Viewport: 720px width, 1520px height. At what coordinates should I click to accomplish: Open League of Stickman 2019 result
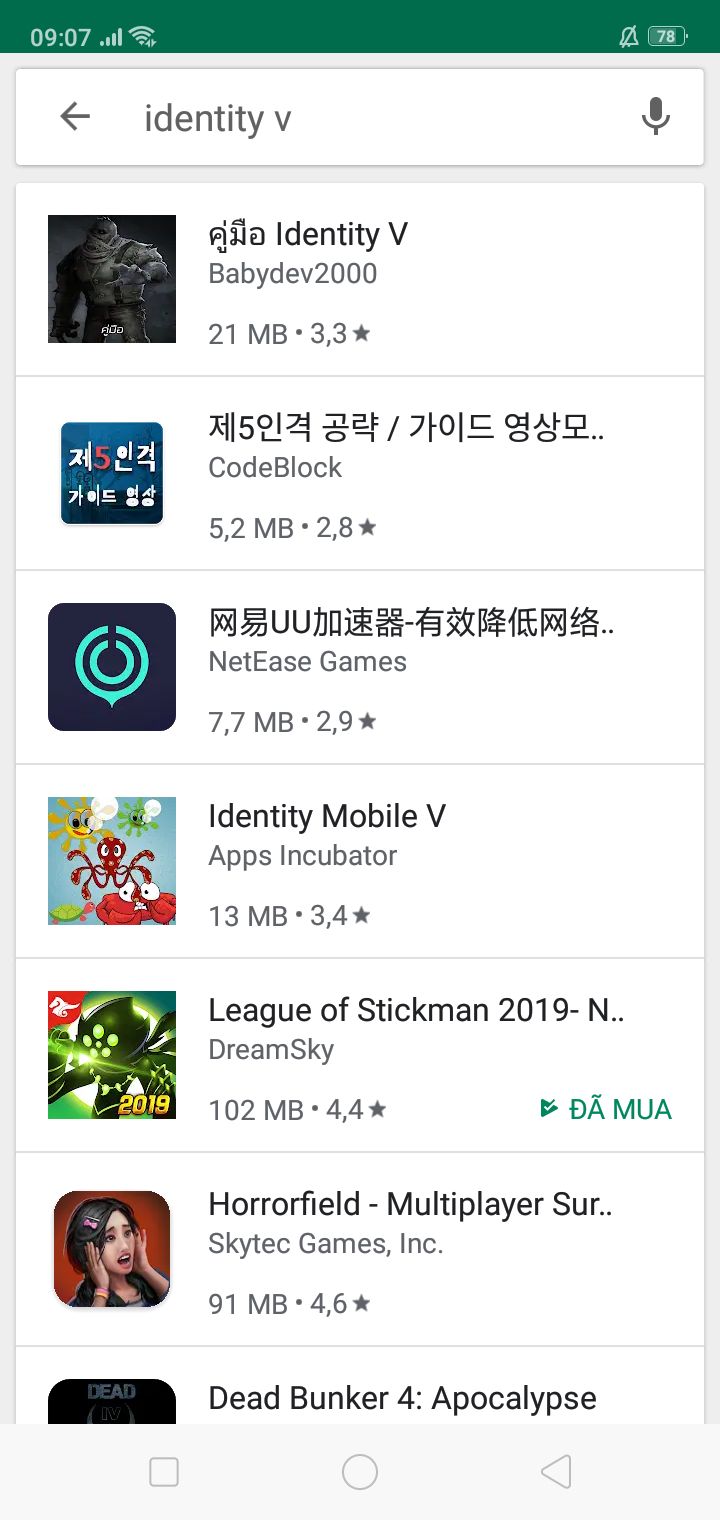pos(360,1056)
